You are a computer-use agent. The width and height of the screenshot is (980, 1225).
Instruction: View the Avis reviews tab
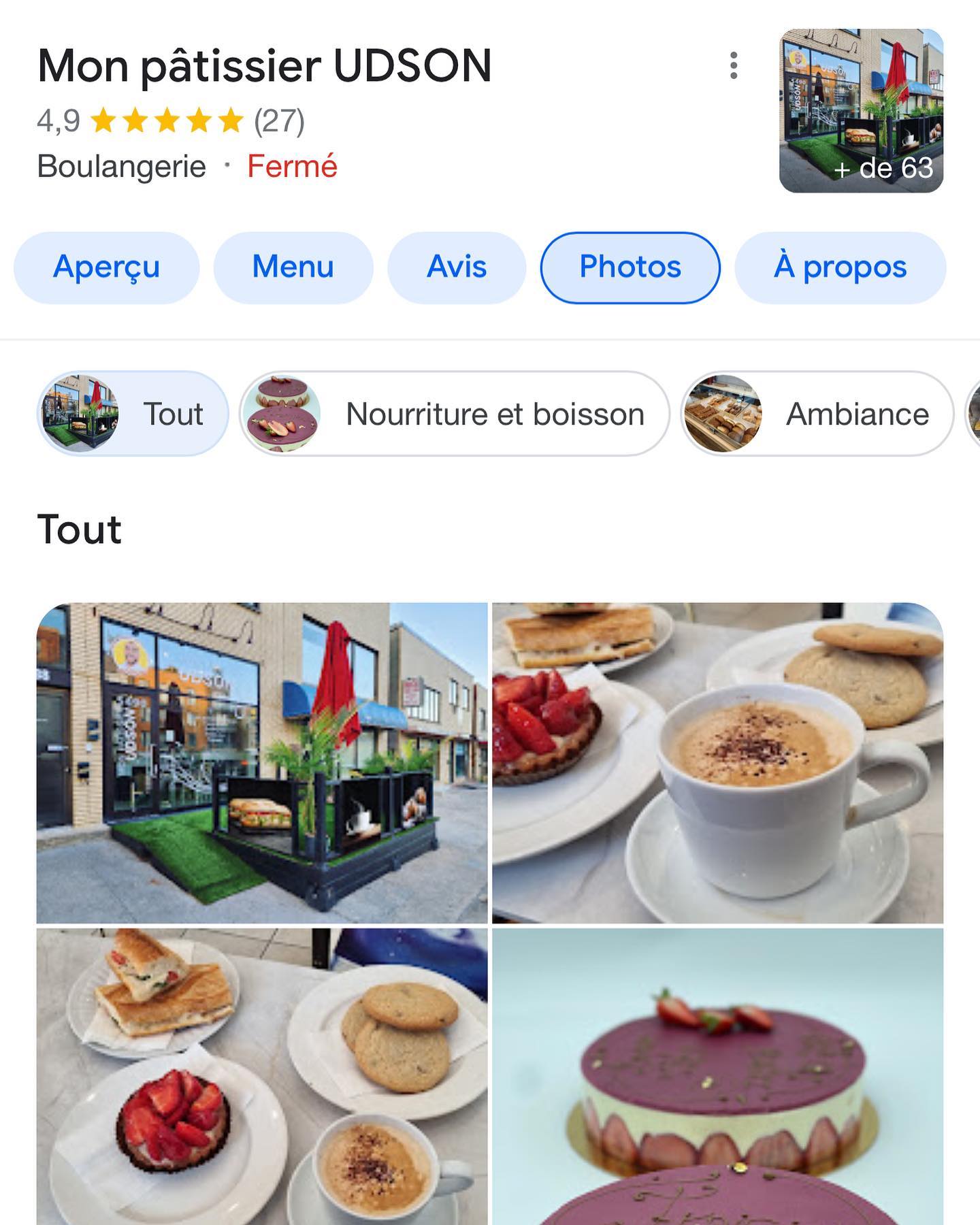[x=457, y=267]
